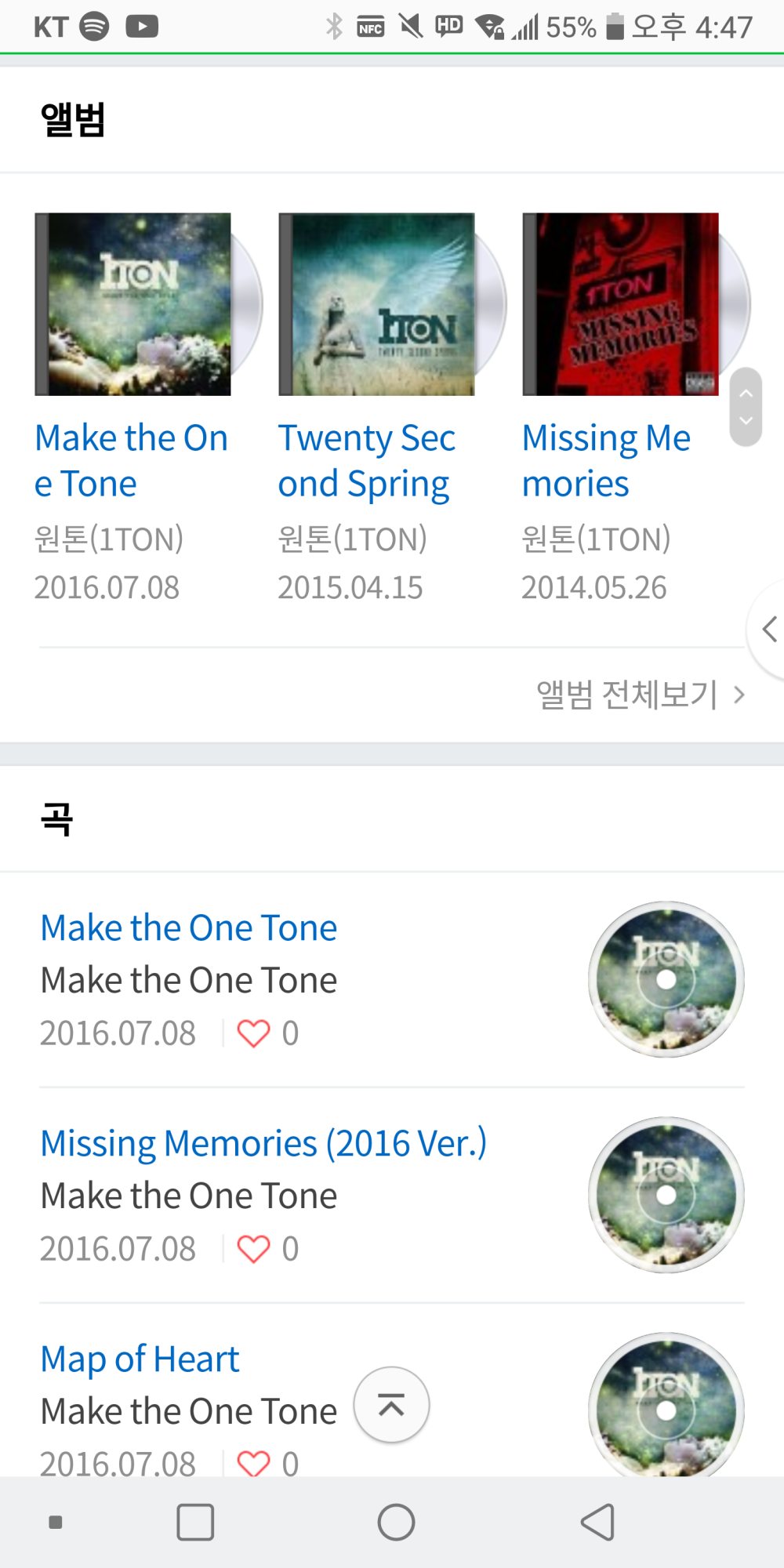Jump to top with the floating arrow button
The height and width of the screenshot is (1568, 784).
click(x=391, y=1405)
